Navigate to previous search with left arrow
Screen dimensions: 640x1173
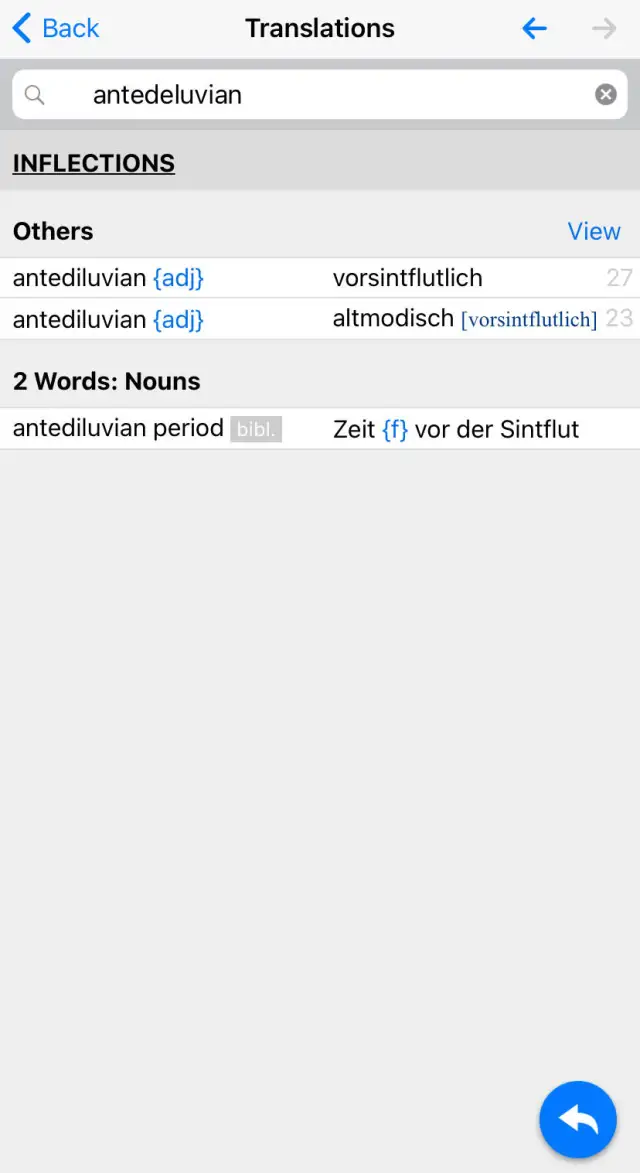535,29
